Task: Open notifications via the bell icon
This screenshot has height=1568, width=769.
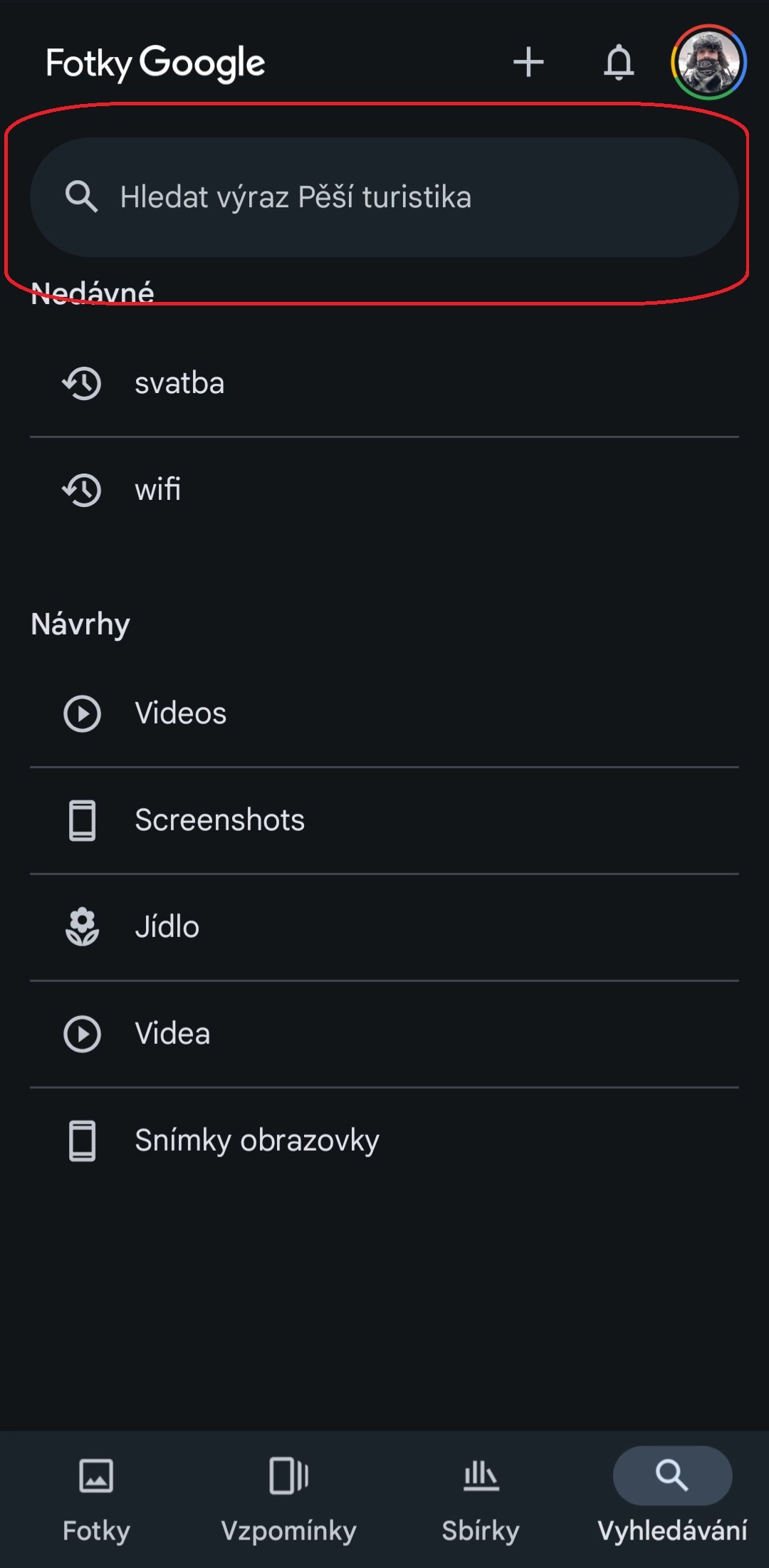Action: pyautogui.click(x=619, y=63)
